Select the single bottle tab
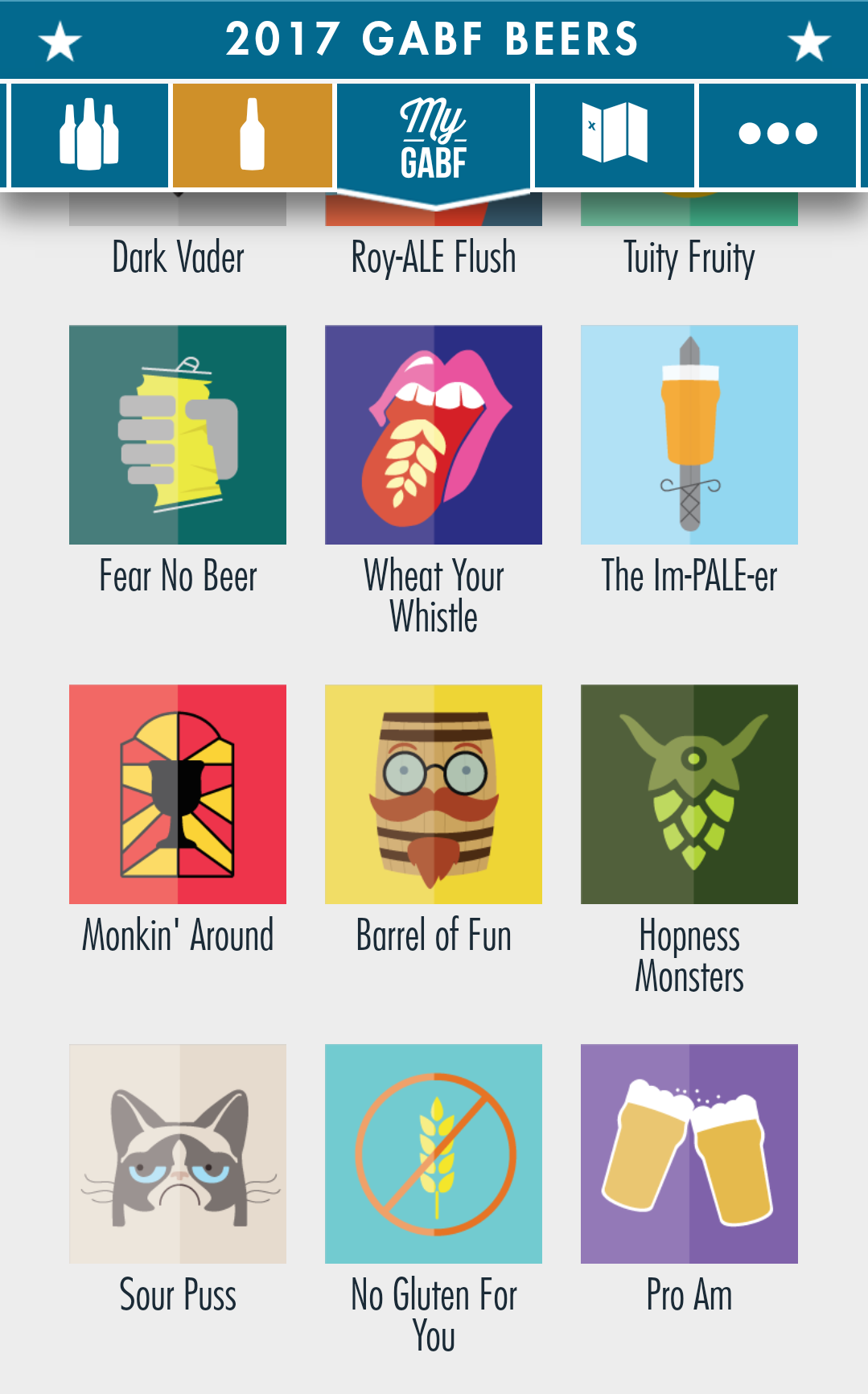This screenshot has width=868, height=1394. 253,134
